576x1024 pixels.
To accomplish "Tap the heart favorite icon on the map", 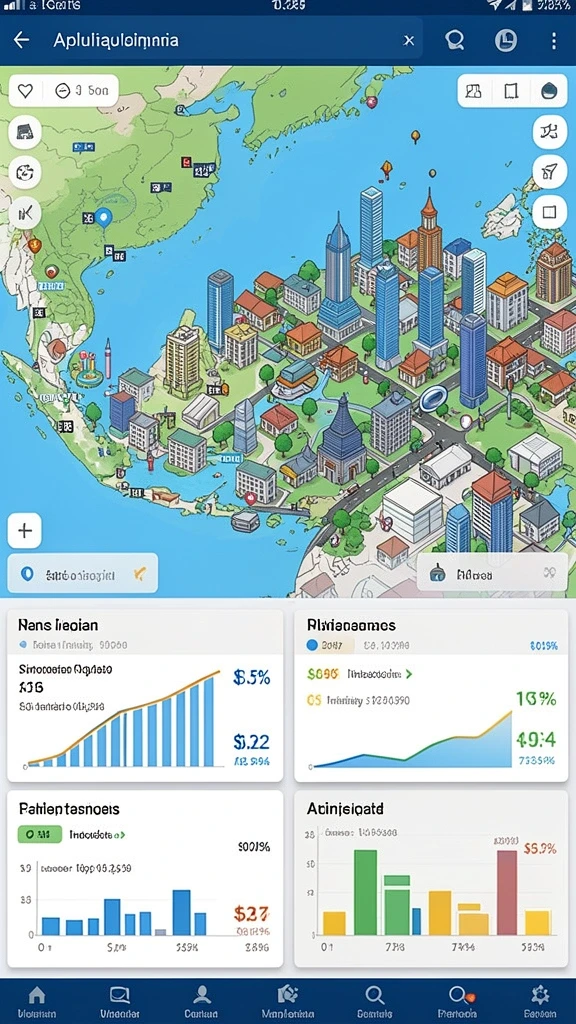I will point(25,90).
